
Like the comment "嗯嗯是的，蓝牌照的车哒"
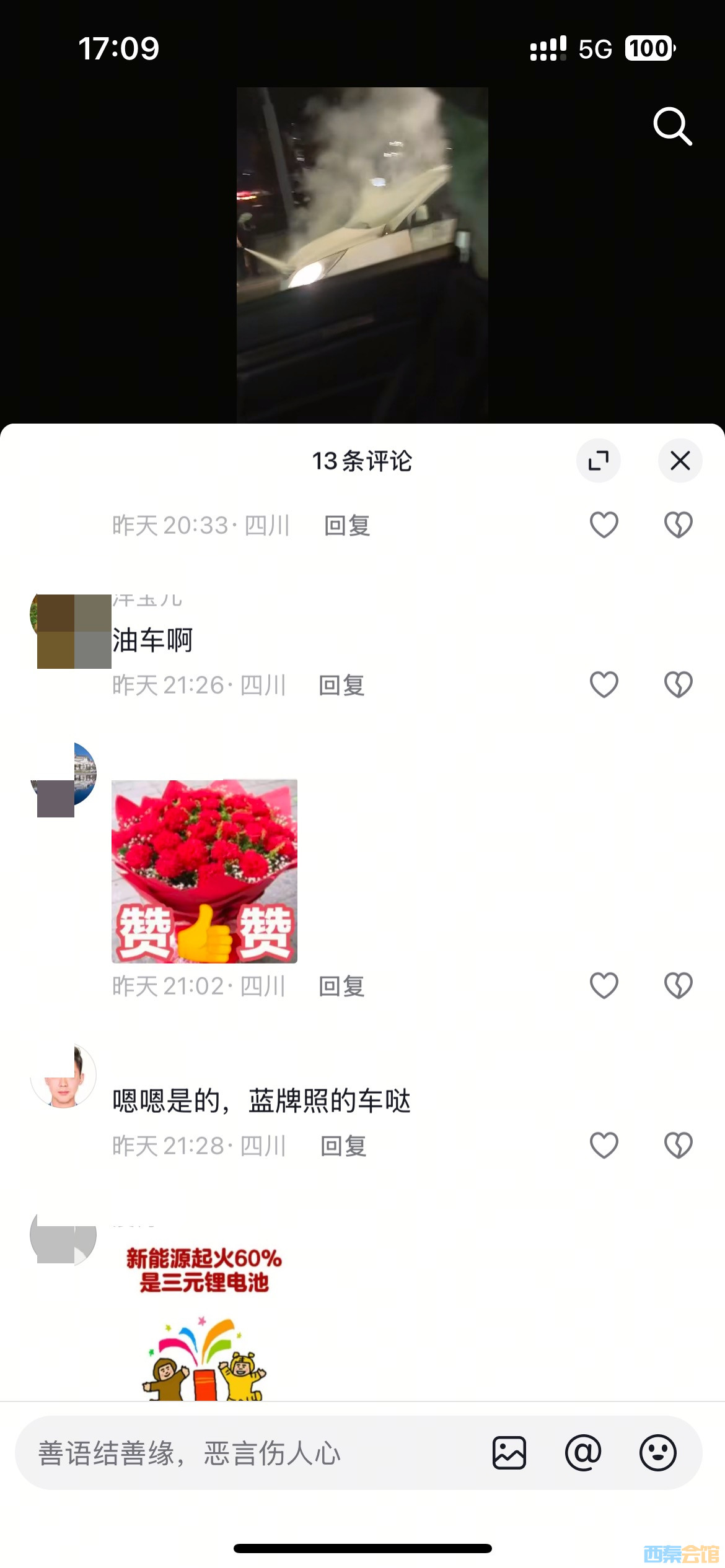604,1145
